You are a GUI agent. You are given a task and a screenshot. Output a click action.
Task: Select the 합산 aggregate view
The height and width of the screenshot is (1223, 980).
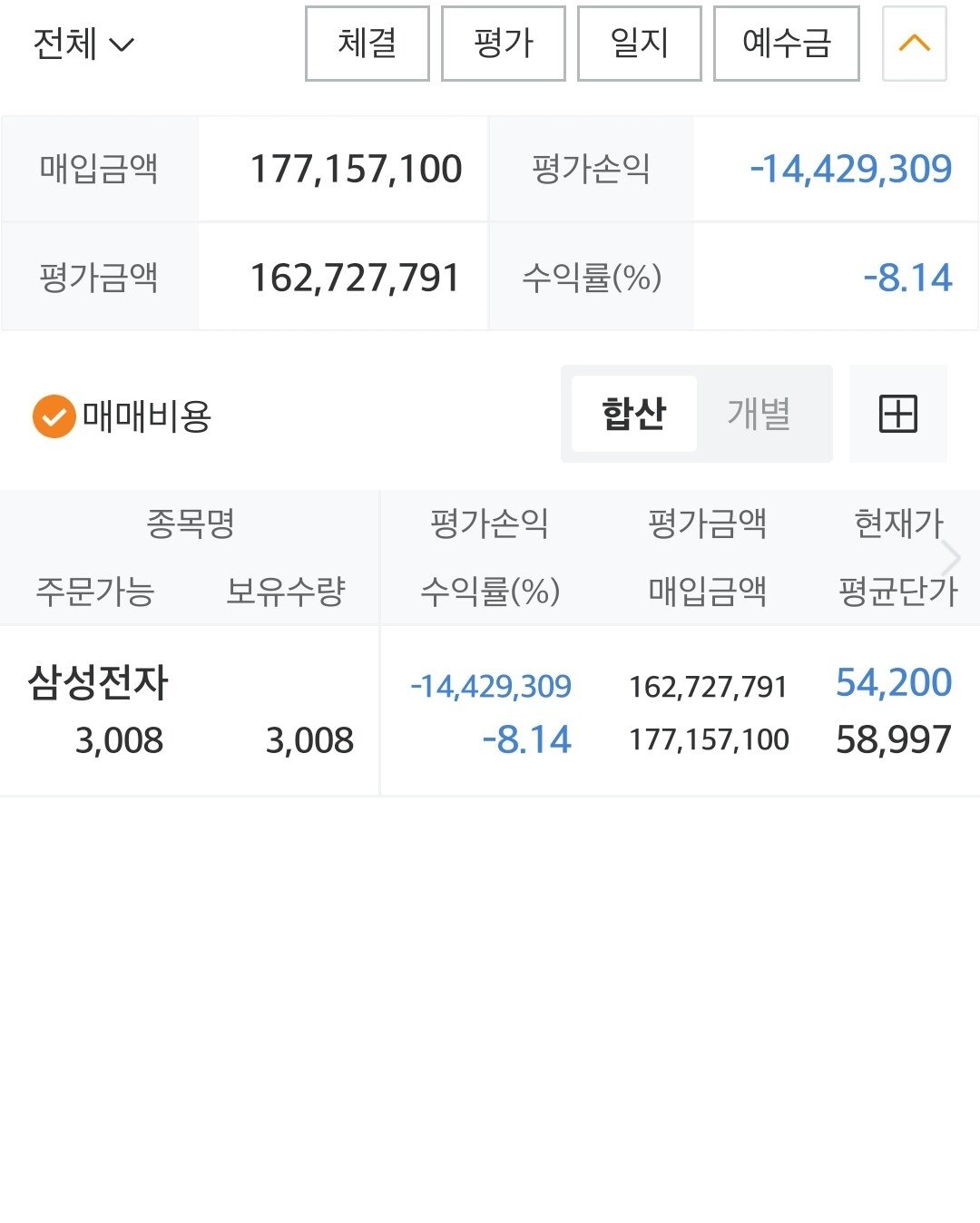tap(632, 413)
